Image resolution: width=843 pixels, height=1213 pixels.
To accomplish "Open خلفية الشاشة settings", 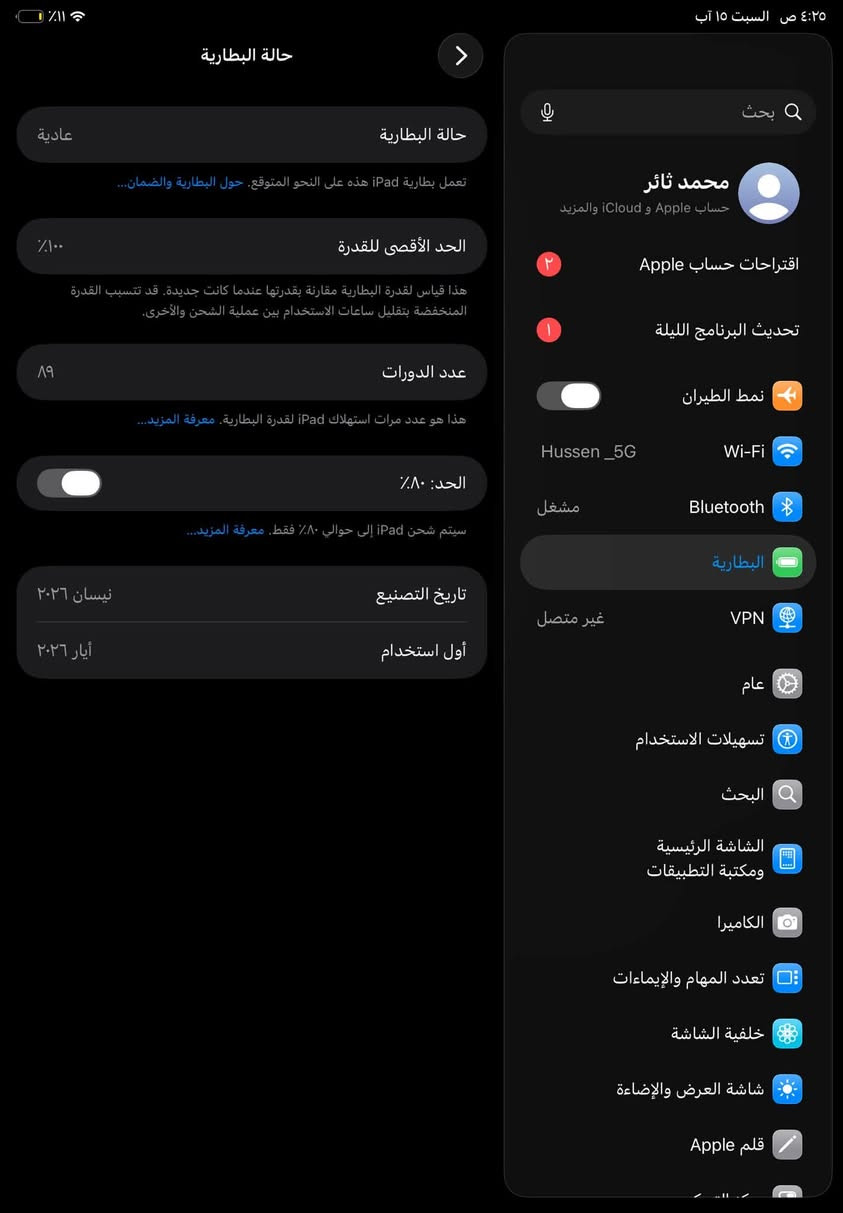I will click(668, 1033).
